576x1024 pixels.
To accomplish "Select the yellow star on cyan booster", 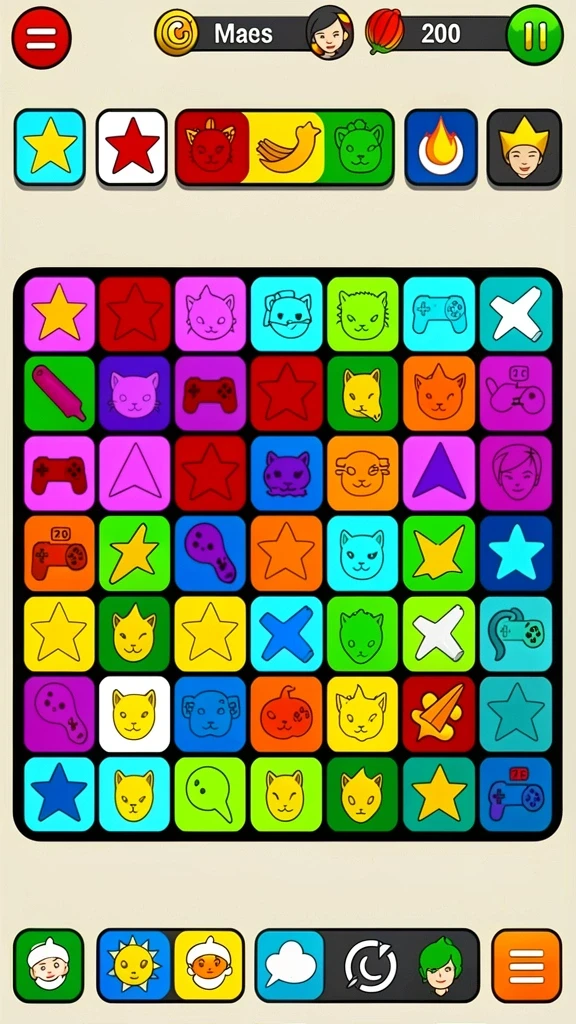I will click(50, 146).
